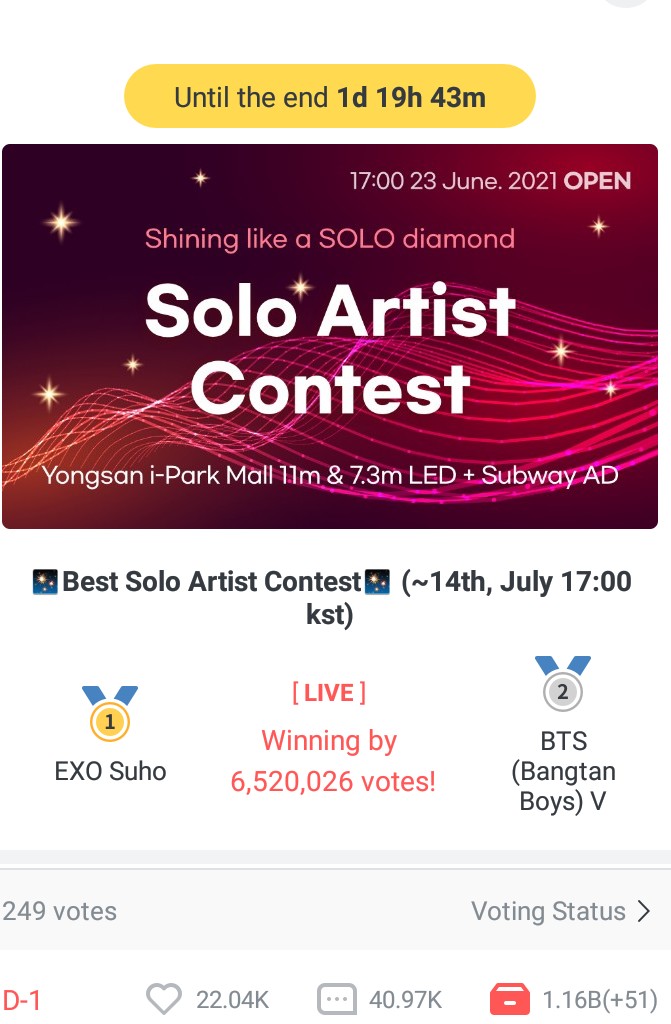671x1024 pixels.
Task: Tap the red vote box icon
Action: coord(509,999)
